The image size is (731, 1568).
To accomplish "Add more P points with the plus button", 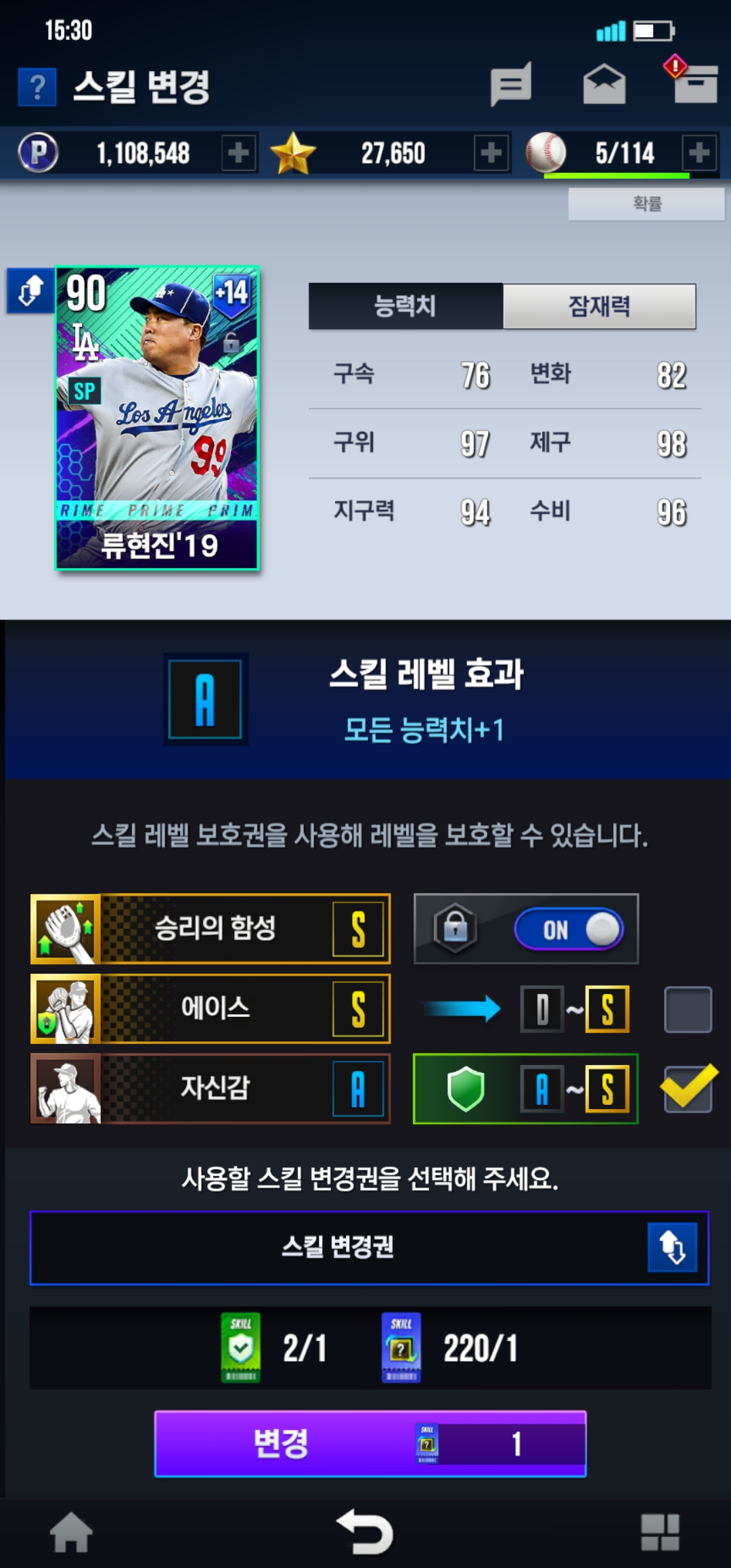I will click(238, 153).
